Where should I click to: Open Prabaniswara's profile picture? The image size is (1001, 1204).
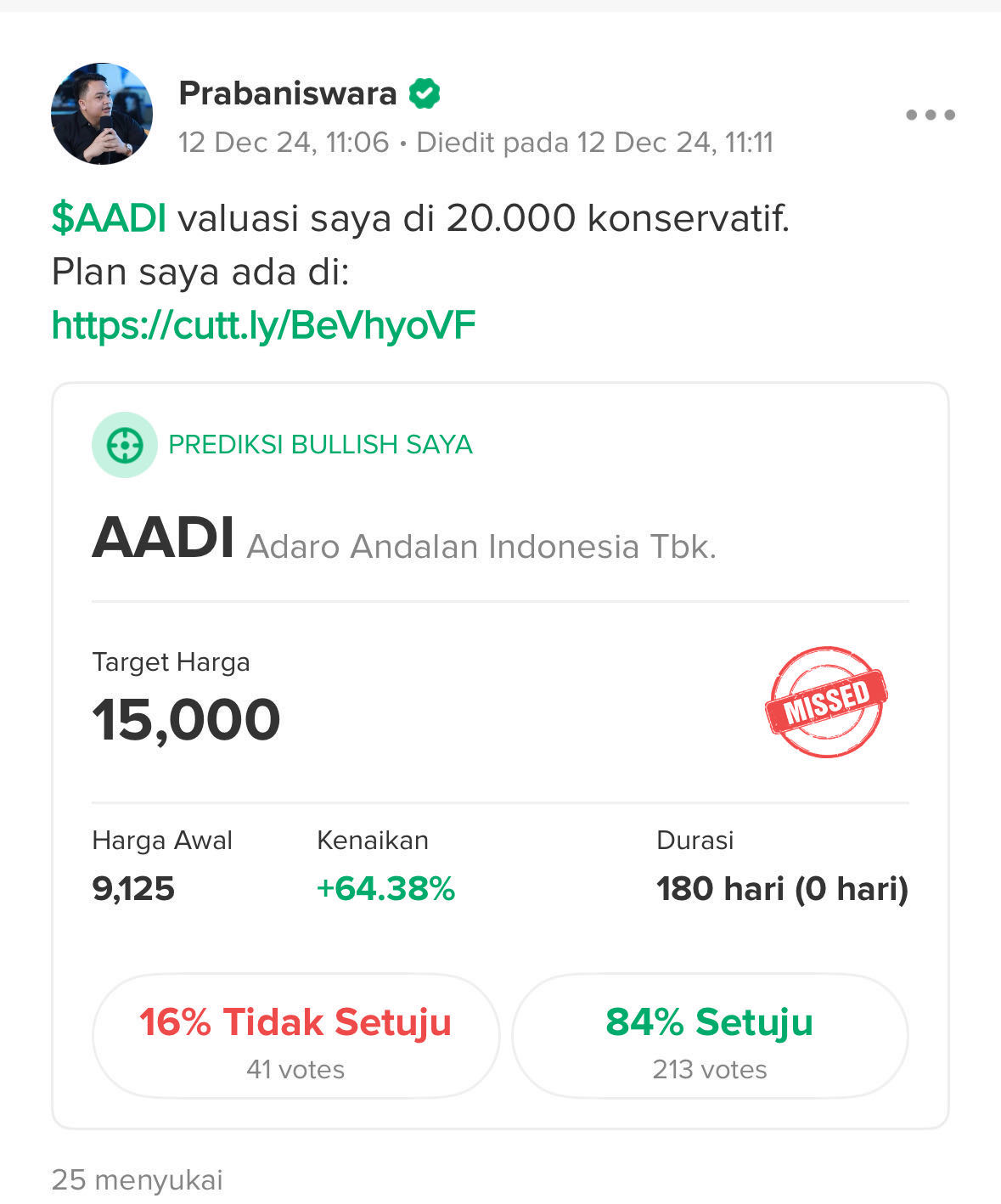click(100, 115)
